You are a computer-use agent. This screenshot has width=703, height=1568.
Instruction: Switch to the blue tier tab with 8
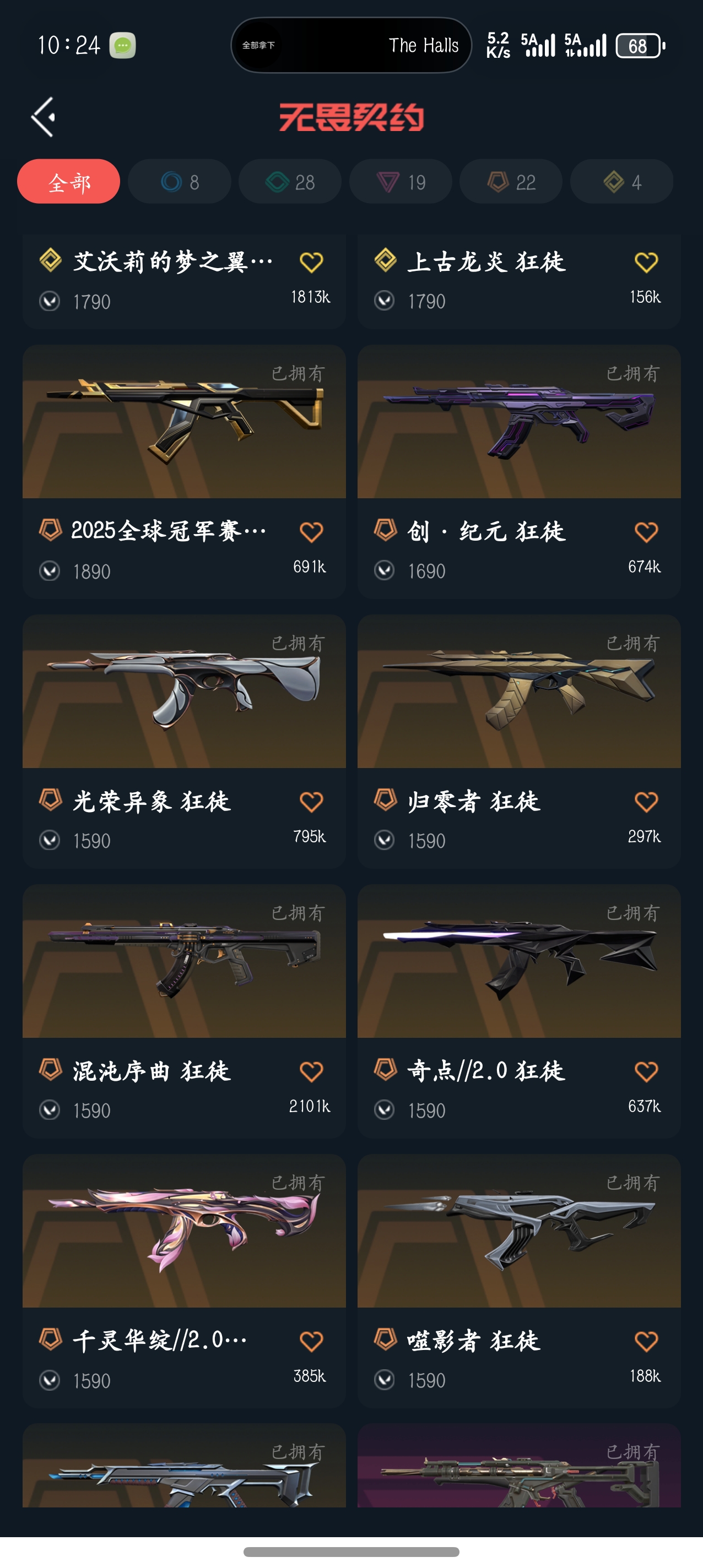point(180,181)
